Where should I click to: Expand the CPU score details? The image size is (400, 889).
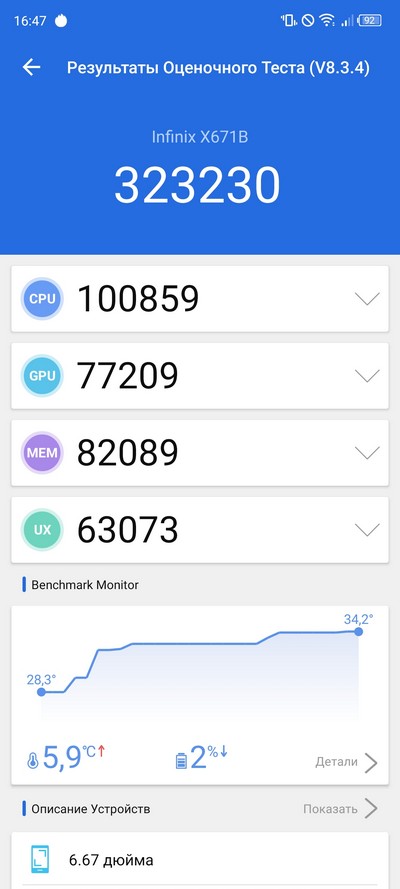(x=199, y=299)
